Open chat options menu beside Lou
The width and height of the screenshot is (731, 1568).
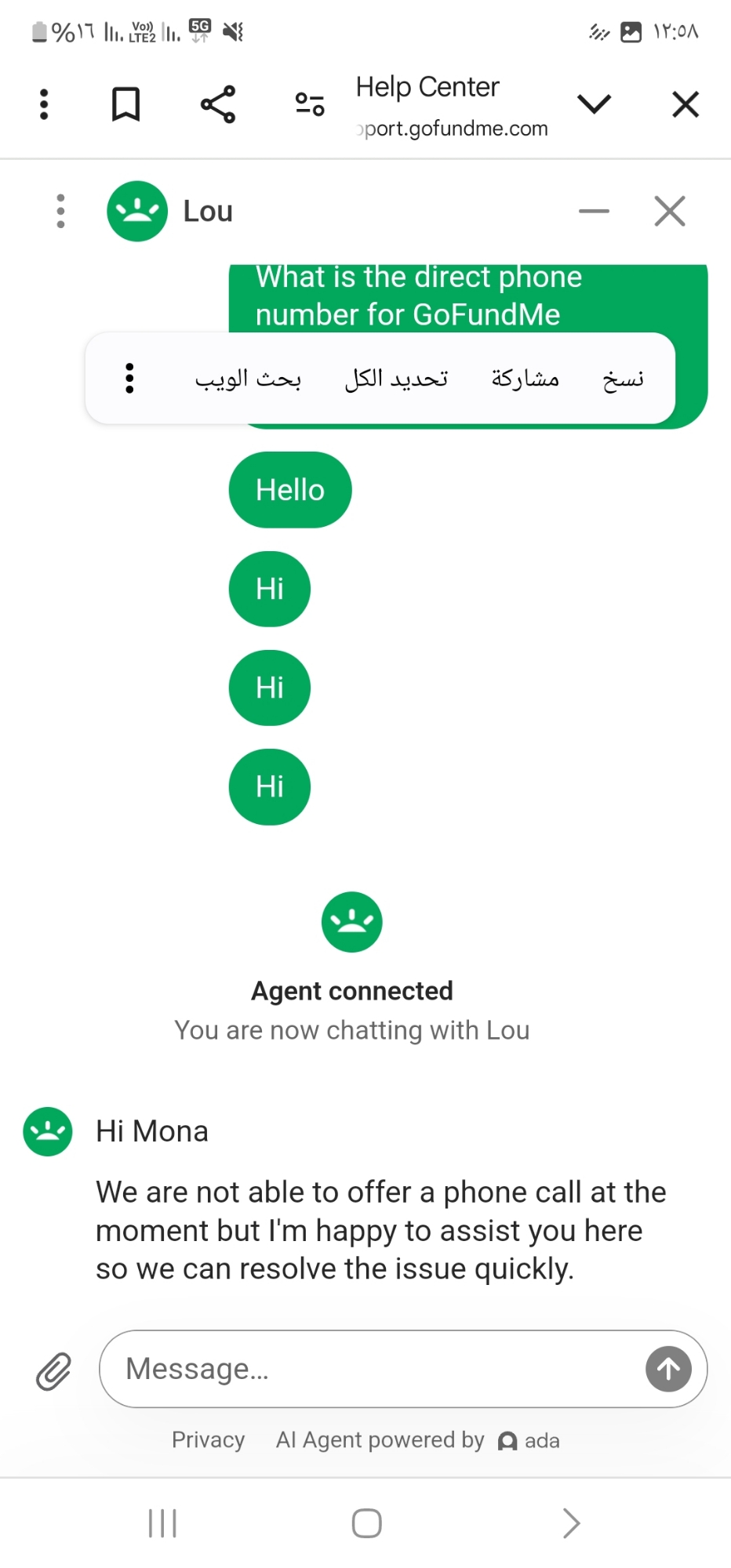[x=60, y=211]
